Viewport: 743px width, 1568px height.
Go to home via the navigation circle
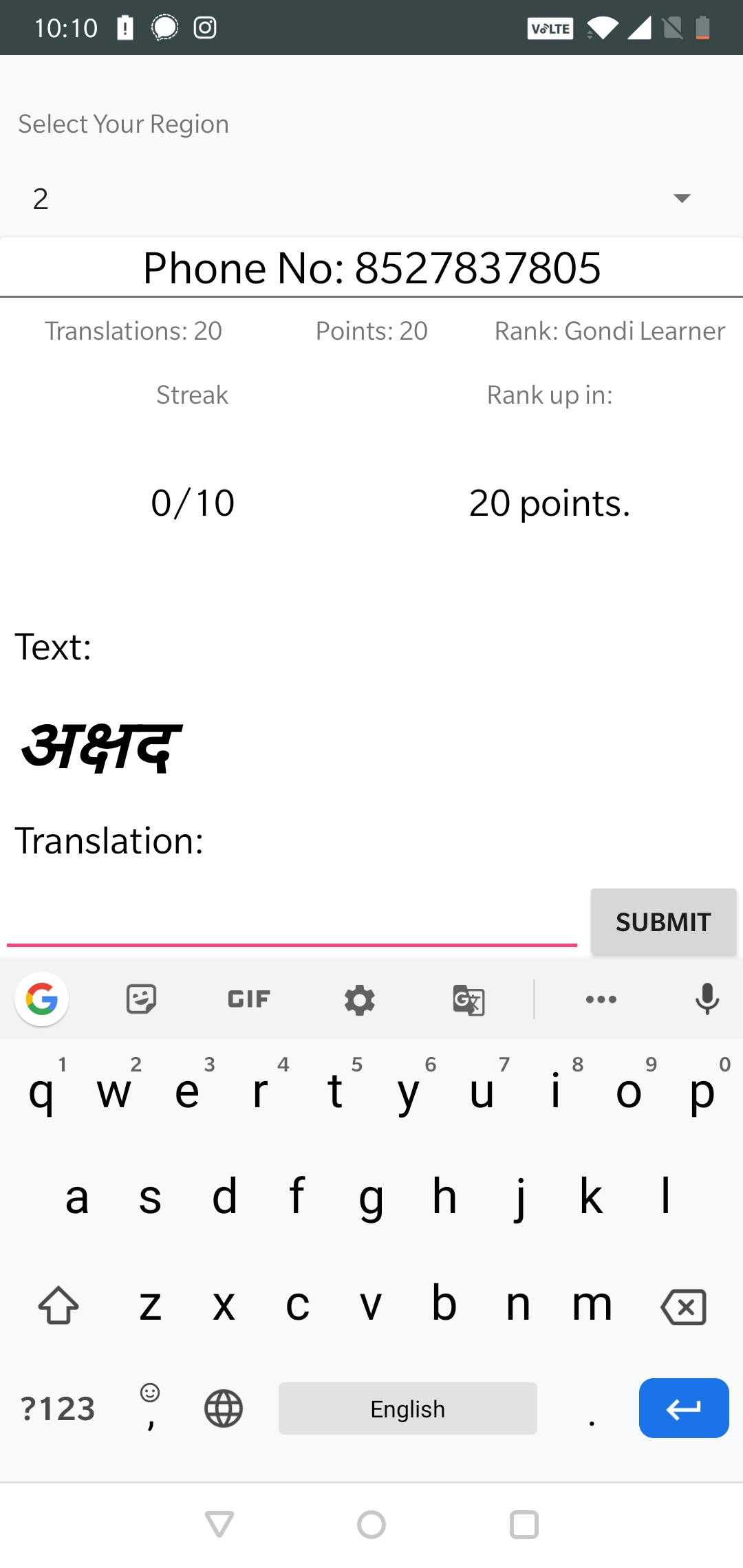point(371,1525)
